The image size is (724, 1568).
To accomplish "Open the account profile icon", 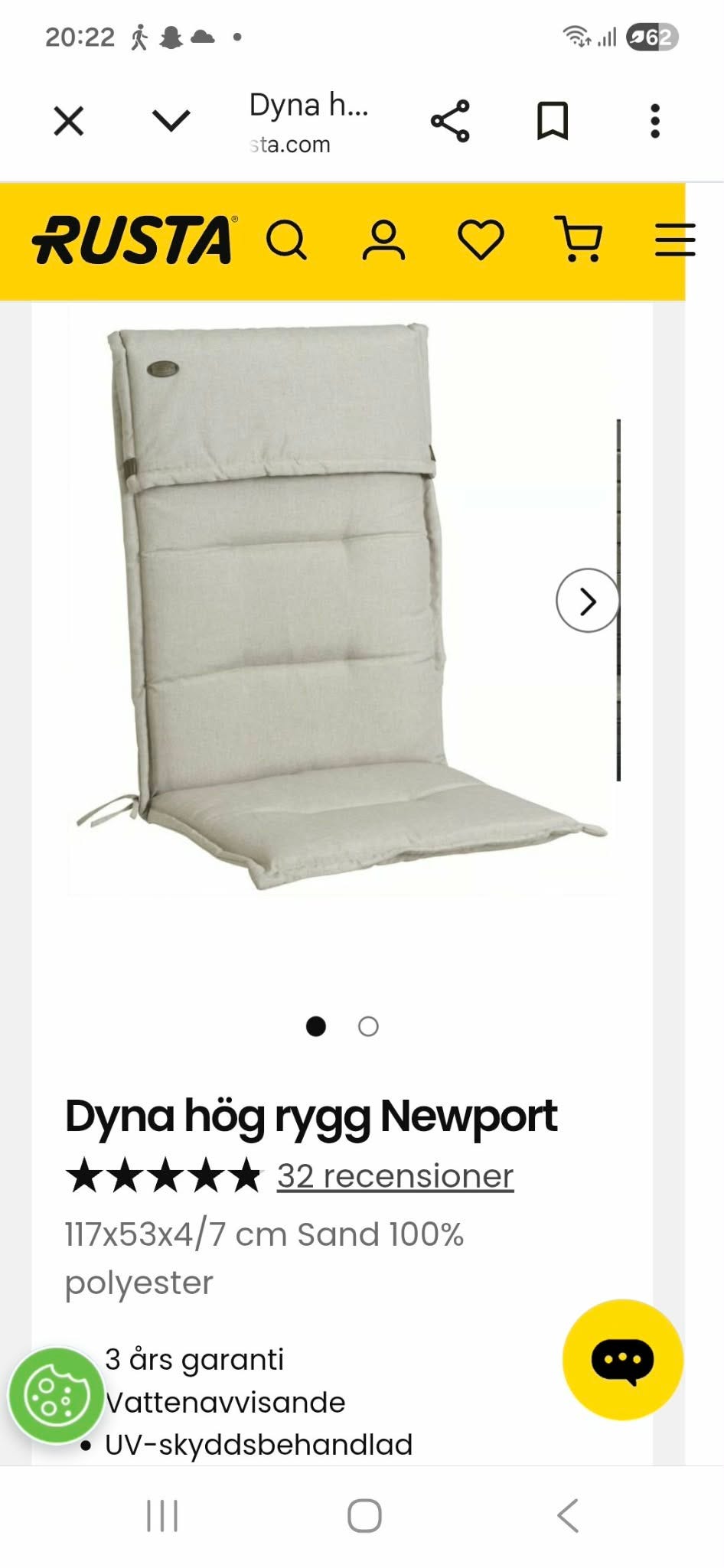I will click(383, 240).
